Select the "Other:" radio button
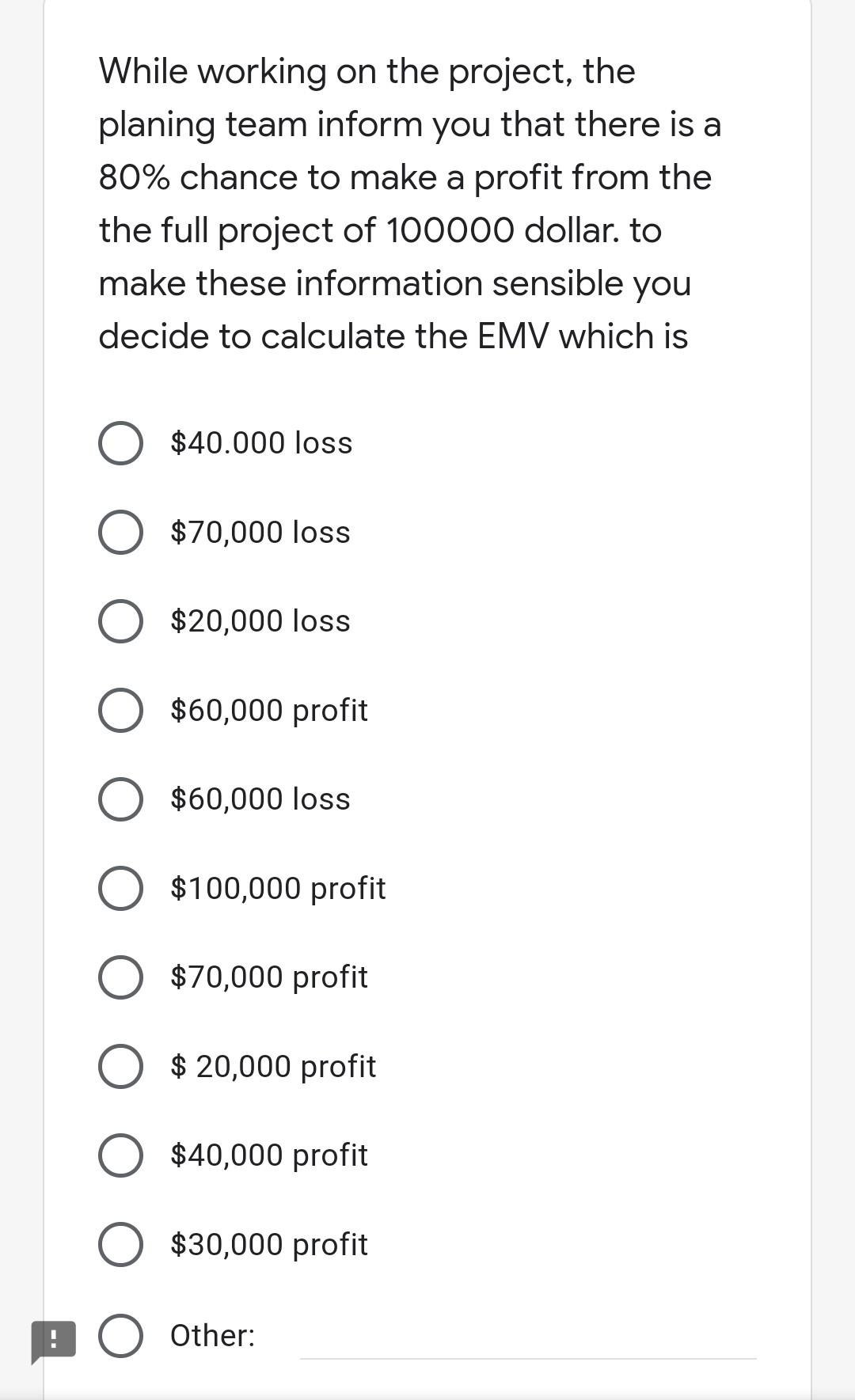The width and height of the screenshot is (855, 1400). (120, 1336)
